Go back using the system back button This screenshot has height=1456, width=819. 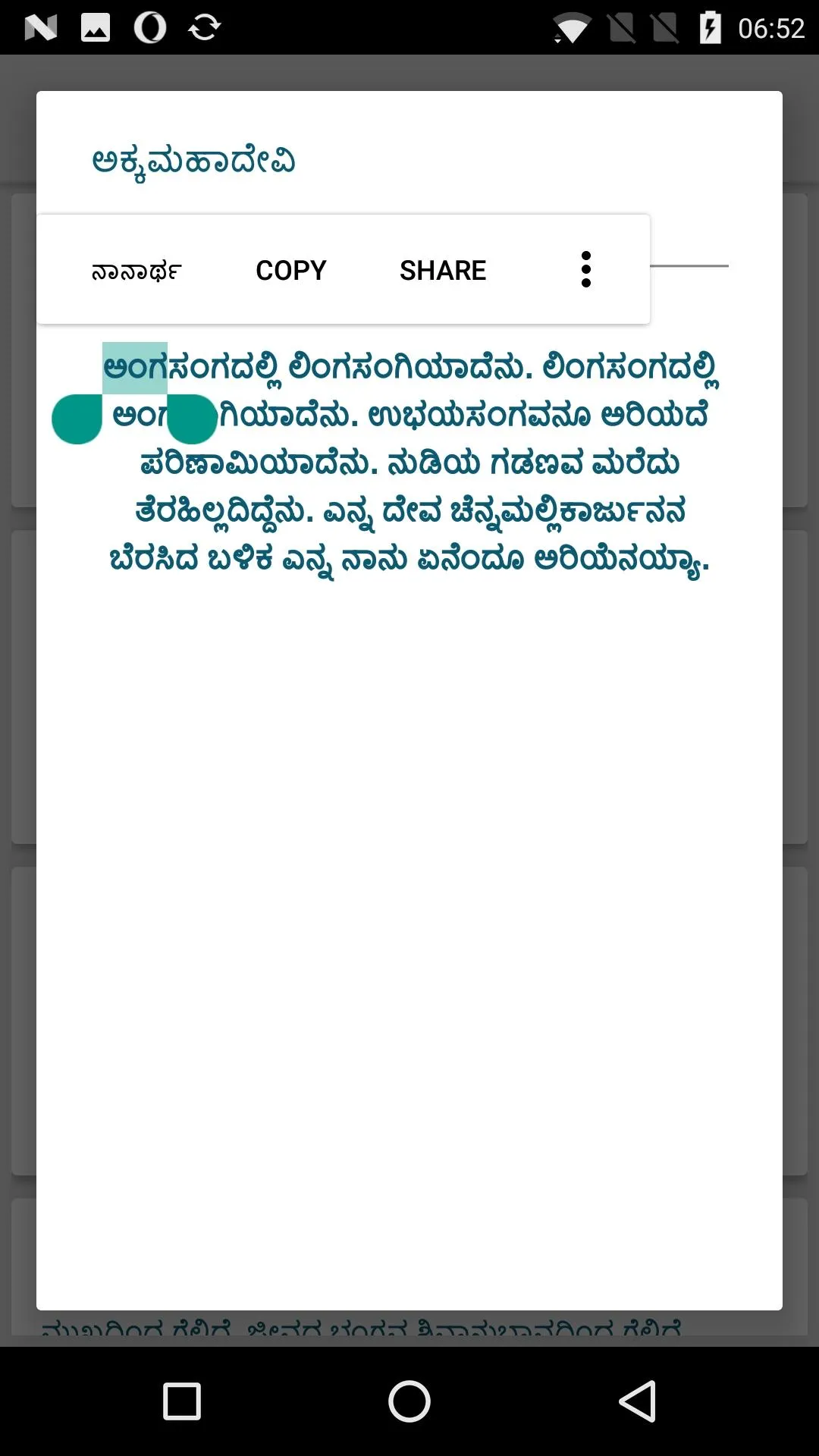(637, 1401)
